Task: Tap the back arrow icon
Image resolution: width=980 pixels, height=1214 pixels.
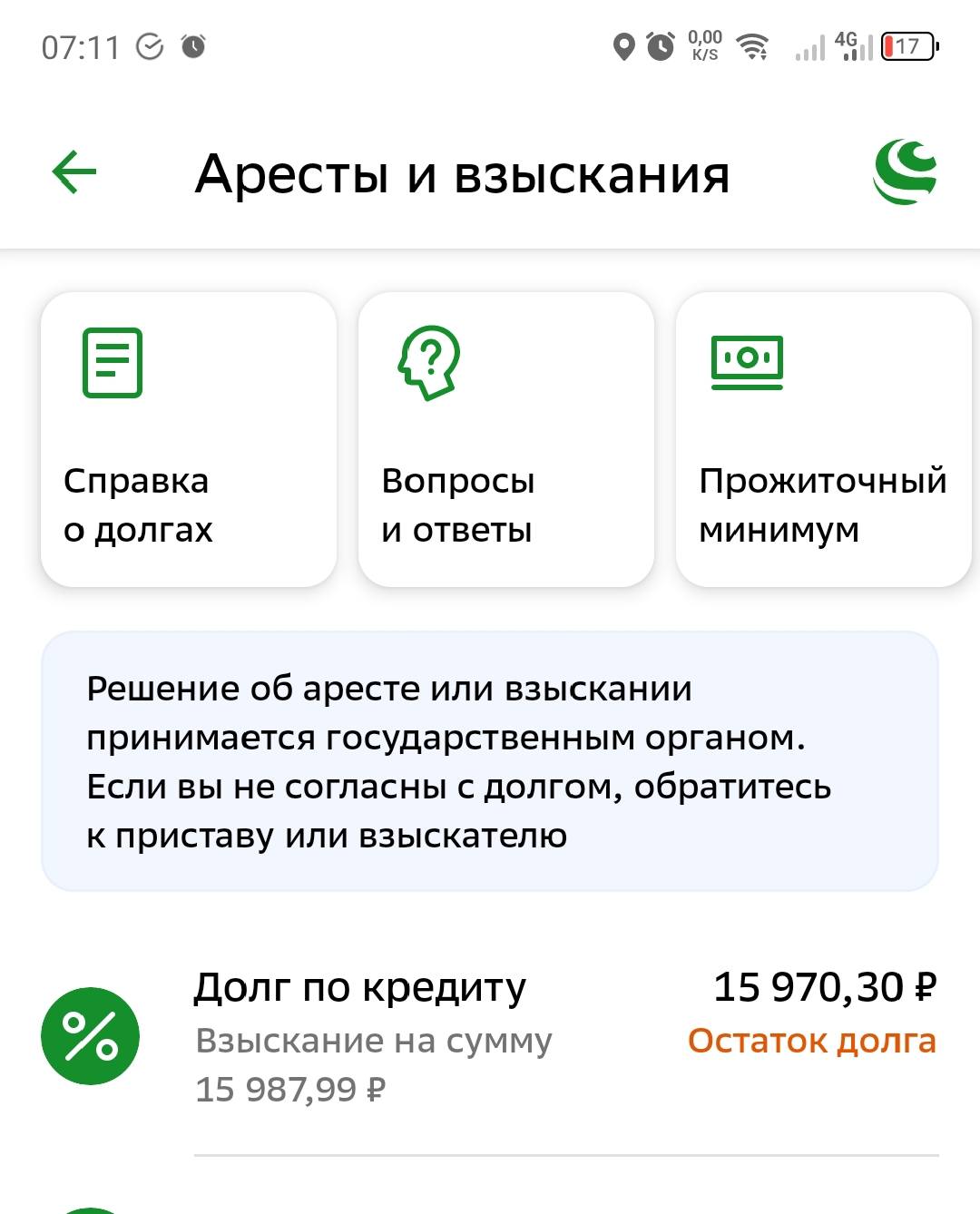Action: click(73, 171)
